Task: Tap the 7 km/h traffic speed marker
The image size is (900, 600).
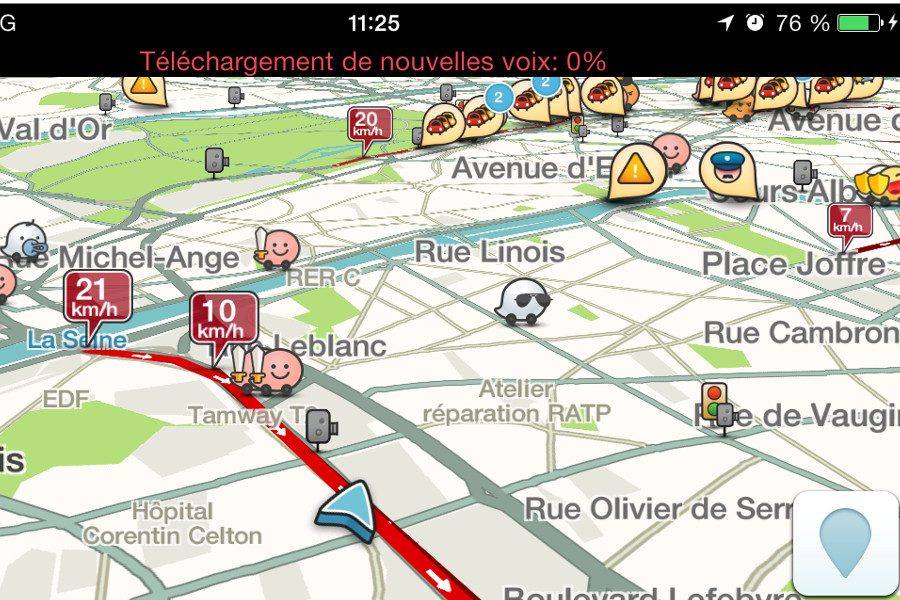Action: pyautogui.click(x=848, y=221)
